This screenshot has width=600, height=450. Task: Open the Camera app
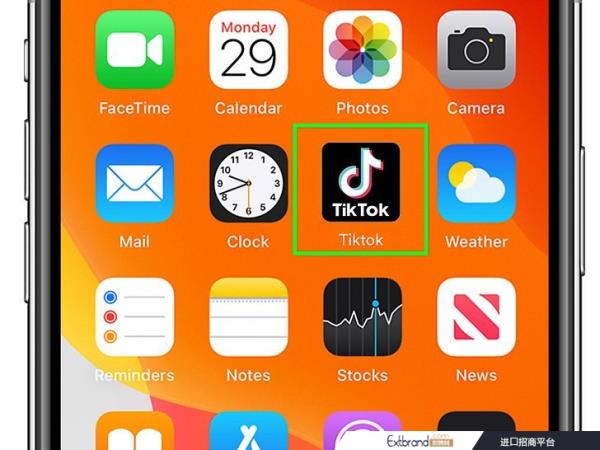click(x=476, y=50)
